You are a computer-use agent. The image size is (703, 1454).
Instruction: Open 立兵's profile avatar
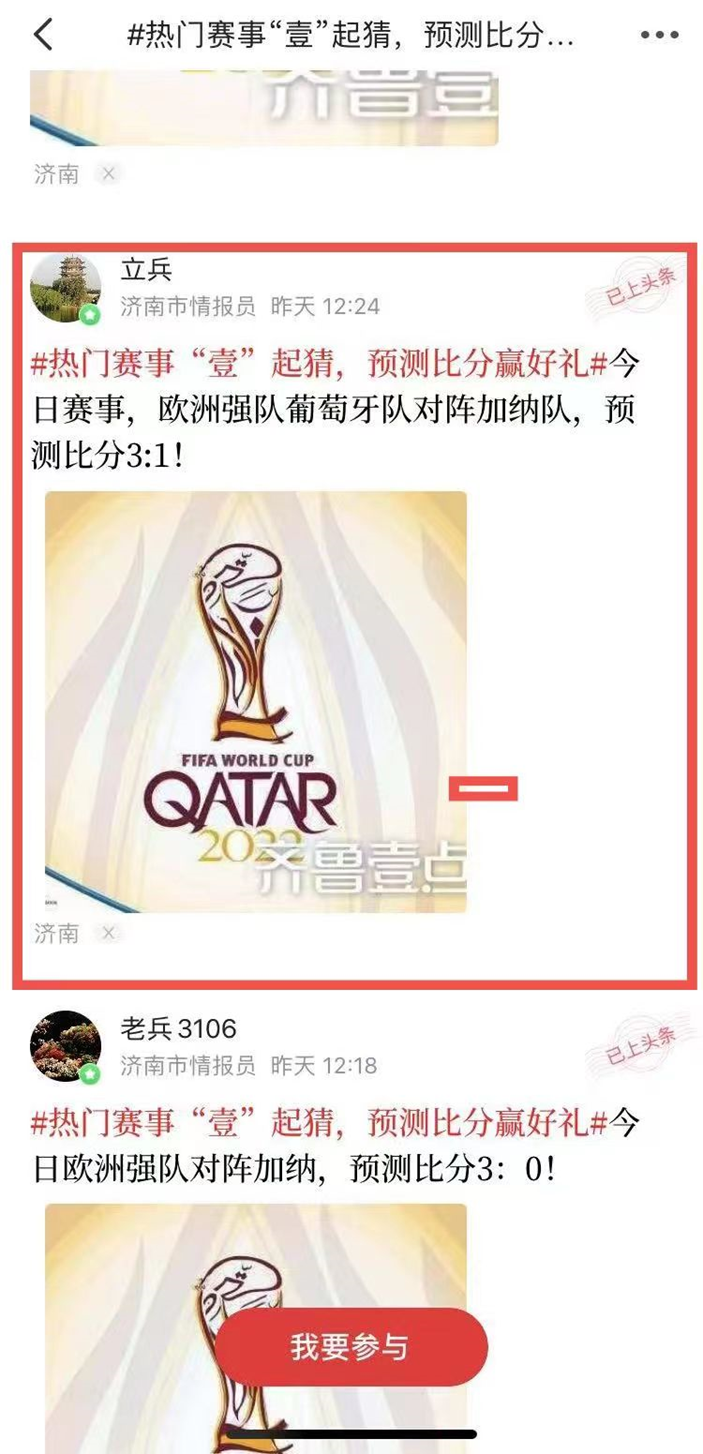click(x=66, y=288)
